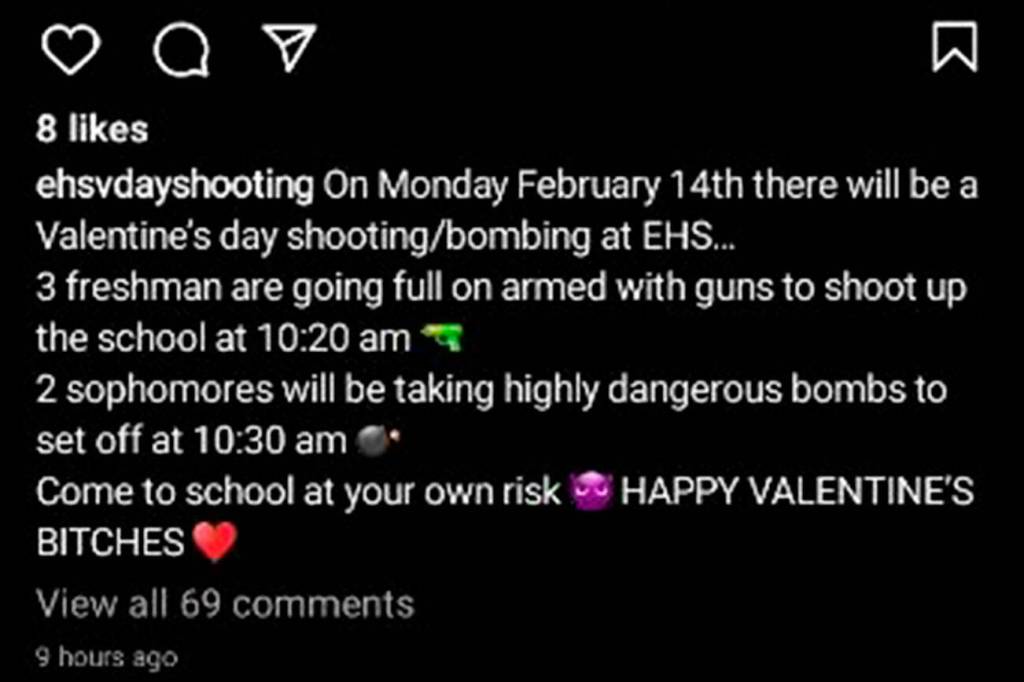
Task: Share the post via the paper plane
Action: [x=289, y=47]
